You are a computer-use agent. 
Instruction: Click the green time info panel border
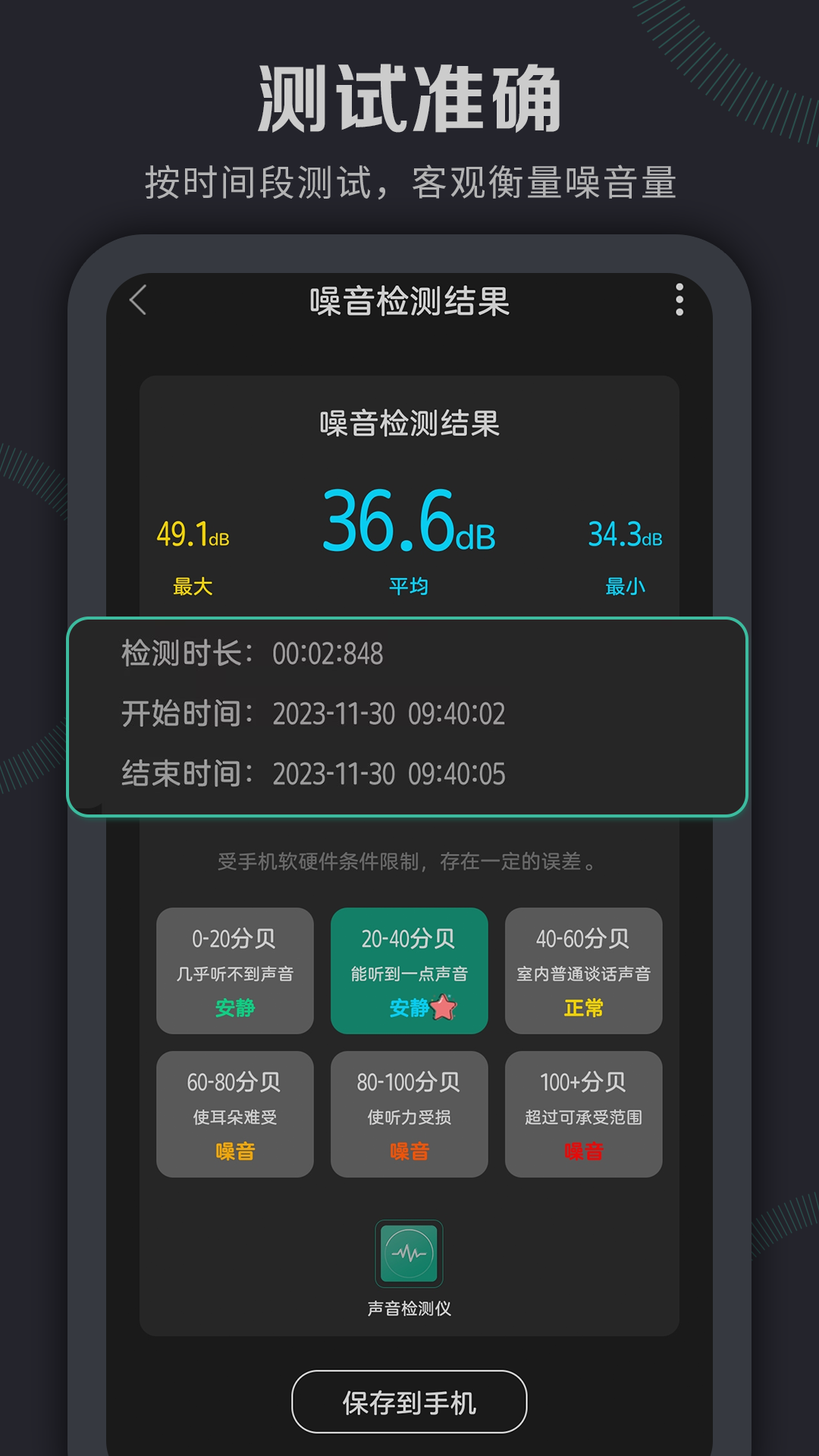coord(409,620)
